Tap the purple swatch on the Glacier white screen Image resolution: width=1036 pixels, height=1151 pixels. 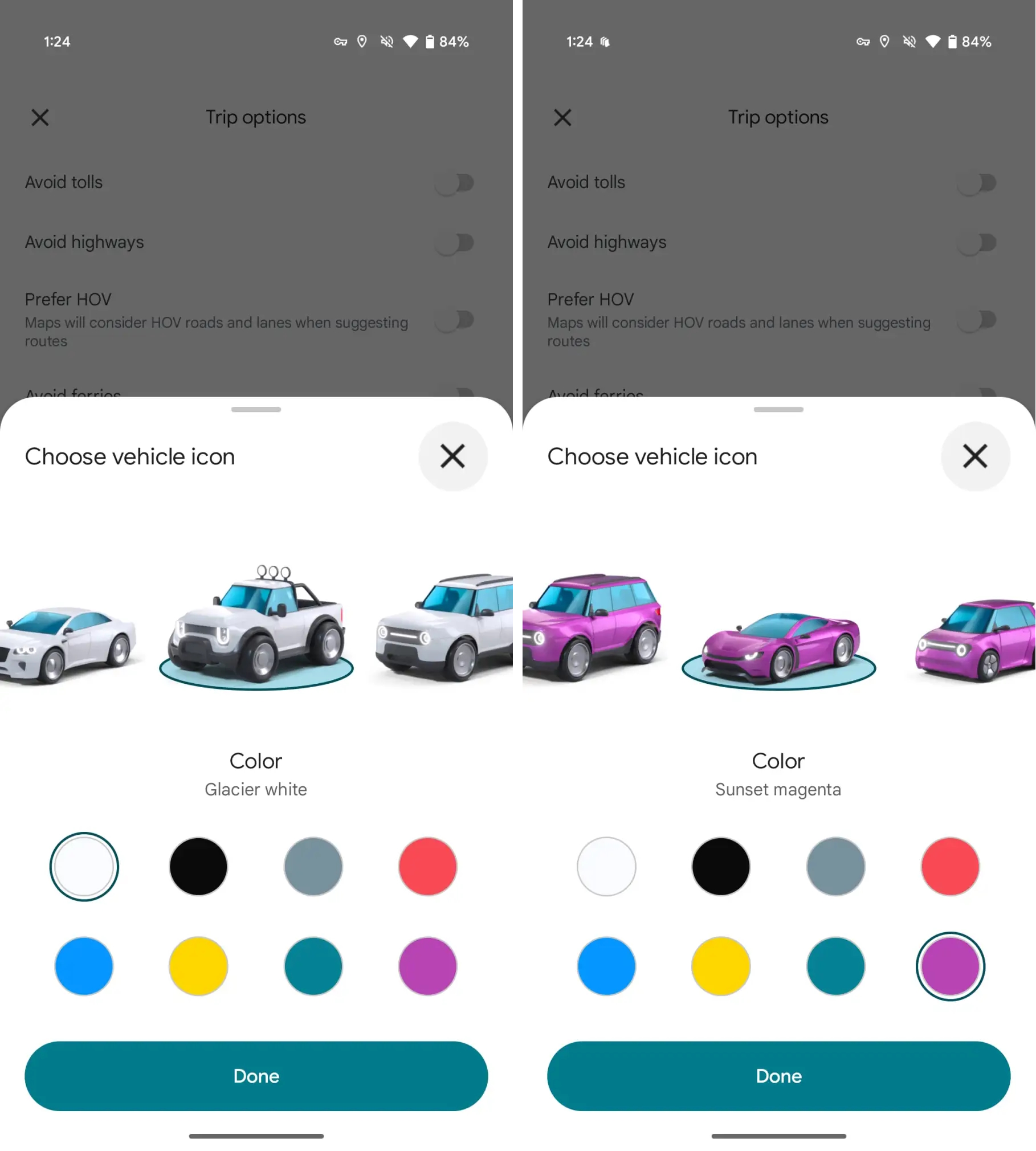428,966
